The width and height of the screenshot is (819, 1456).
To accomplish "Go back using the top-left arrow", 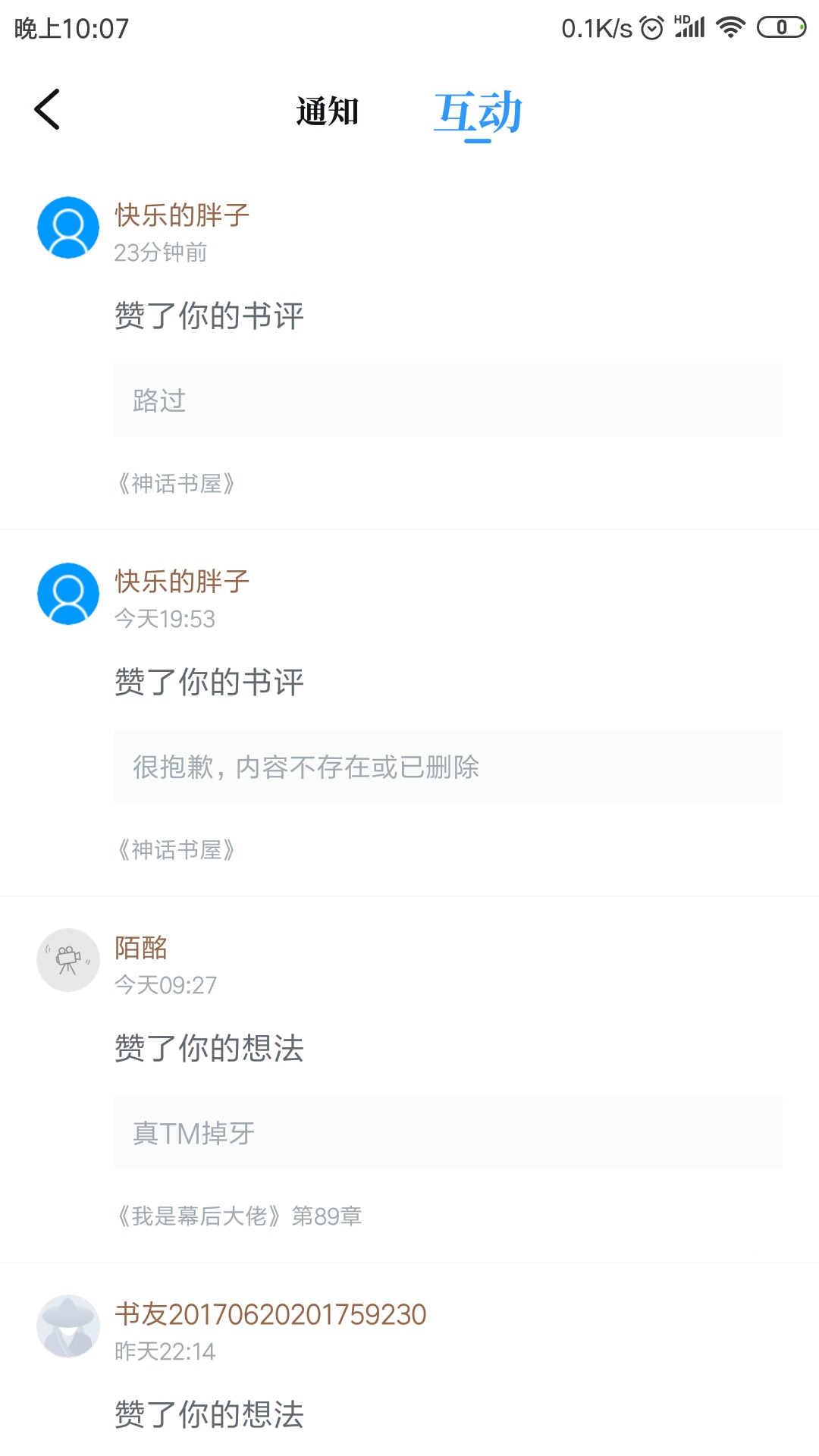I will pyautogui.click(x=47, y=110).
